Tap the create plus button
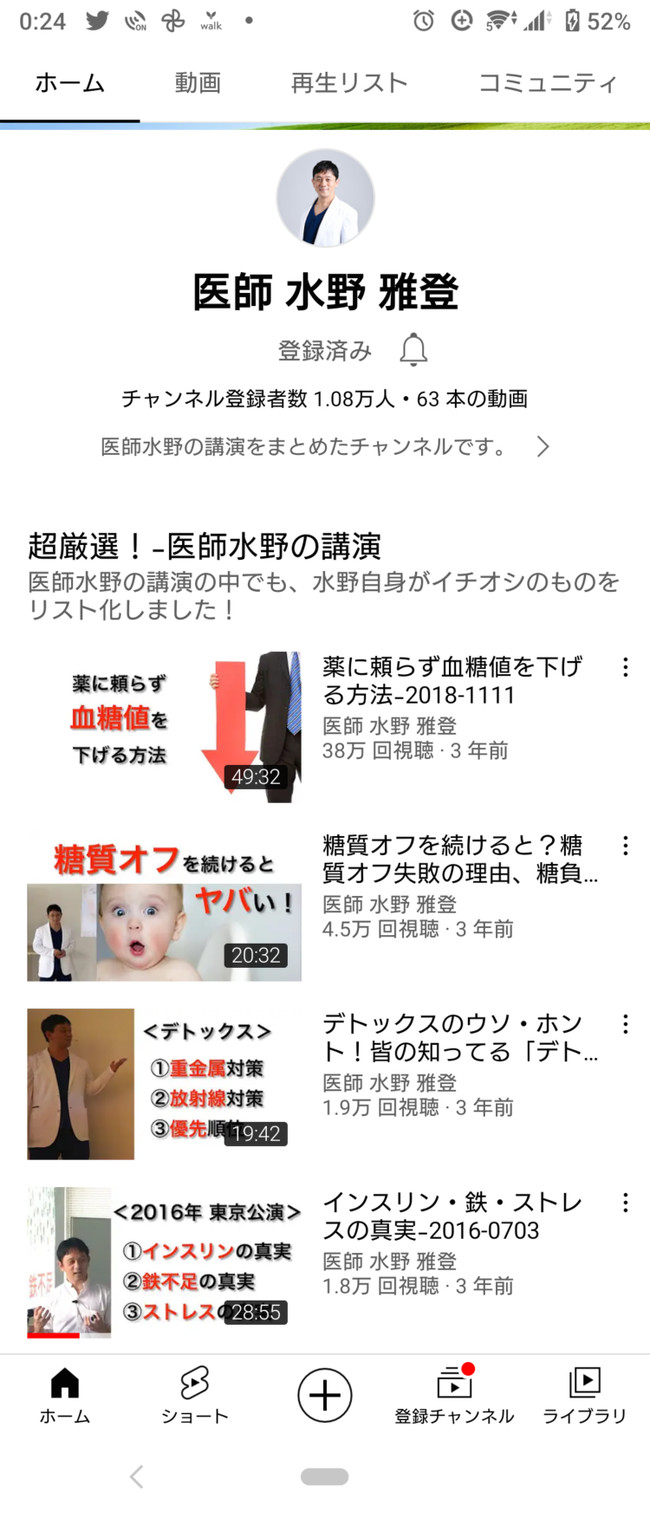 324,1395
